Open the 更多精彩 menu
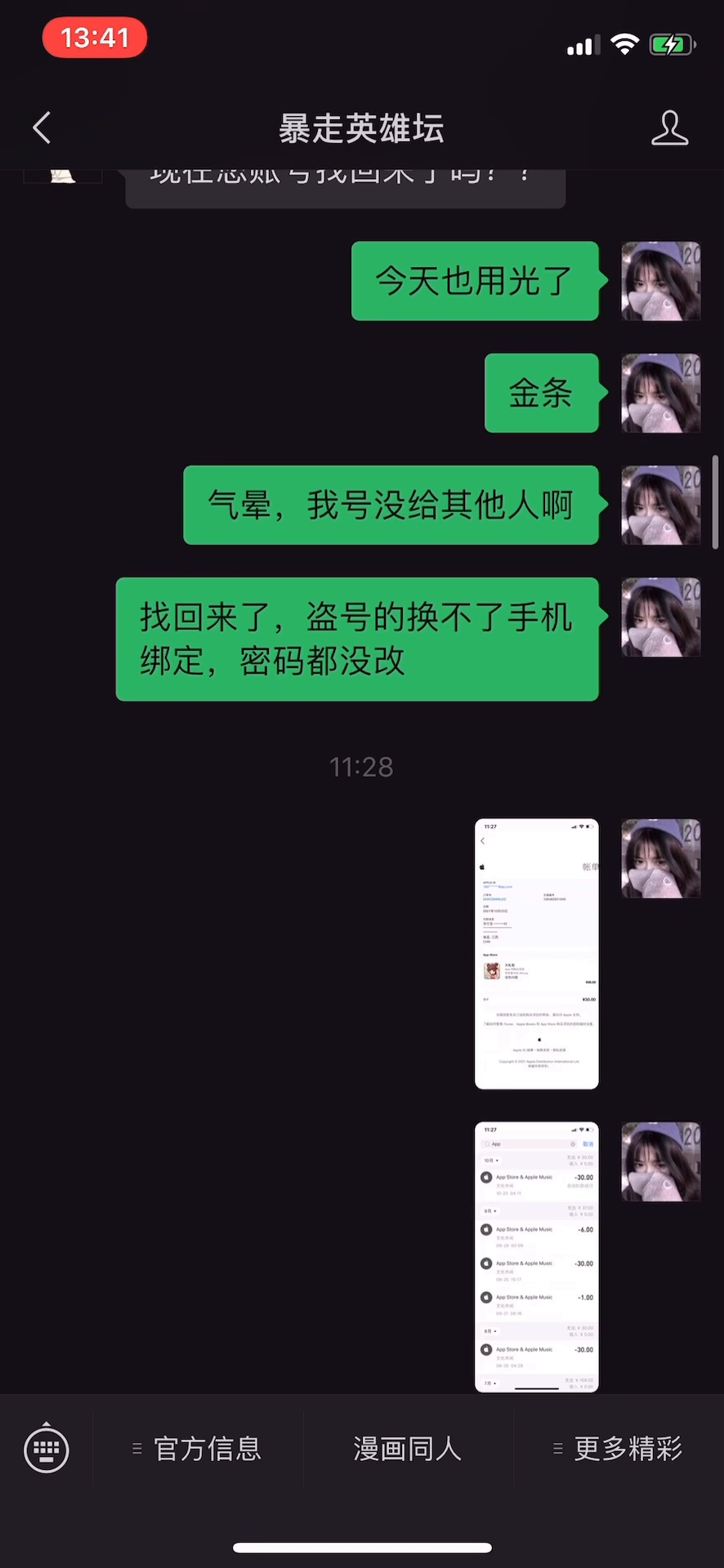 click(x=619, y=1449)
